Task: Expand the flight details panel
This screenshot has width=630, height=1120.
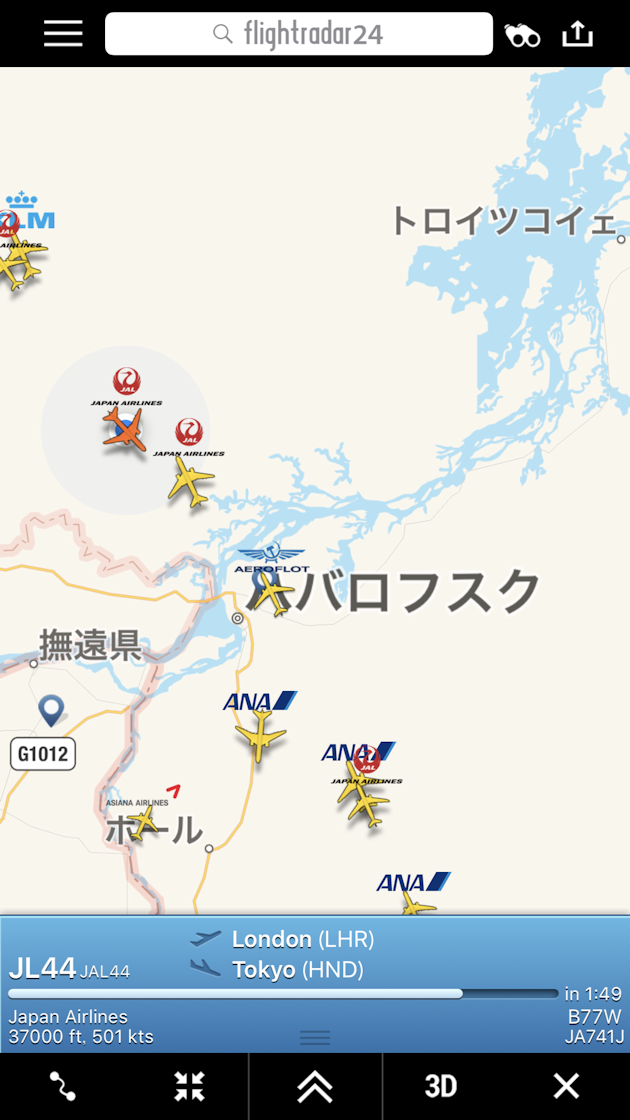Action: [315, 1086]
